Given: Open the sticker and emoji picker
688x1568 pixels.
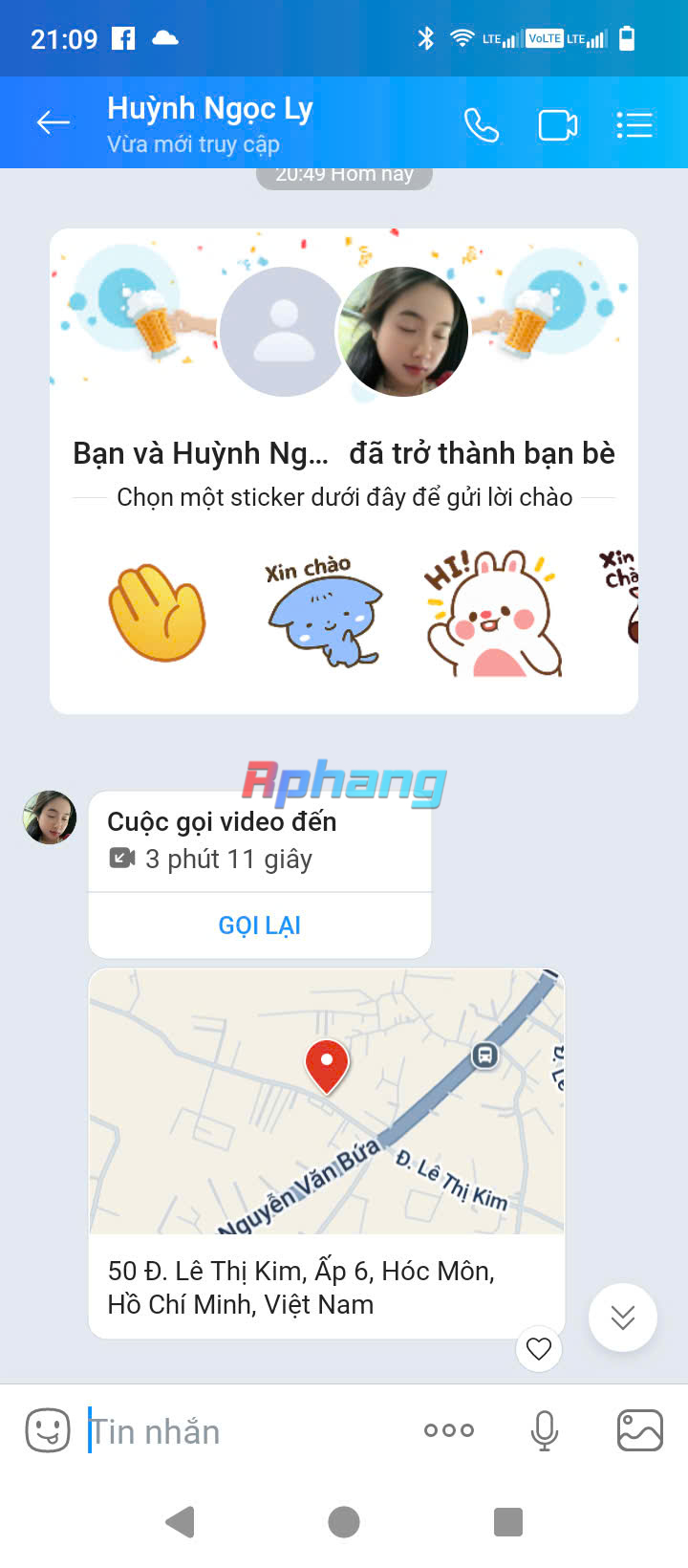Looking at the screenshot, I should pos(48,1431).
